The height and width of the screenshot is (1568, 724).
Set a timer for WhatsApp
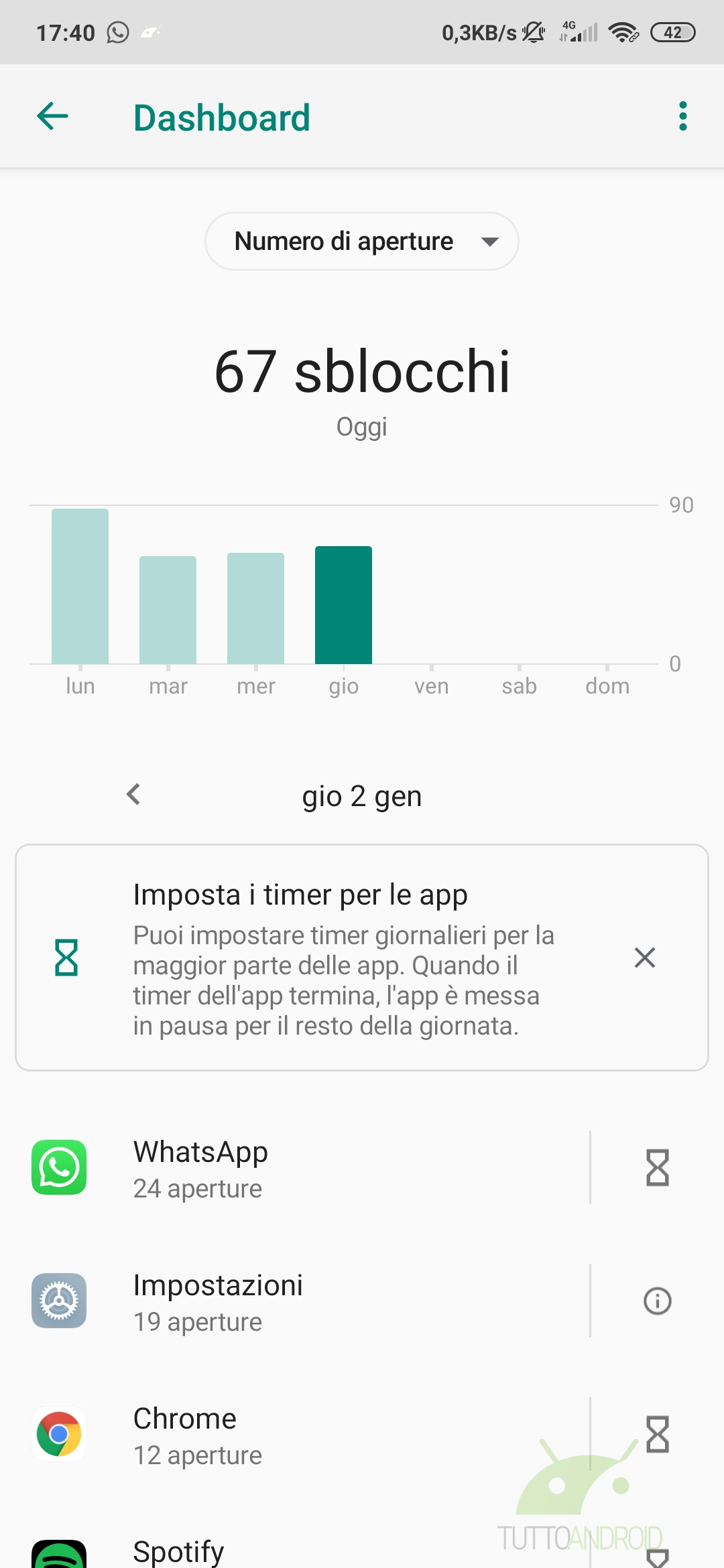click(657, 1167)
